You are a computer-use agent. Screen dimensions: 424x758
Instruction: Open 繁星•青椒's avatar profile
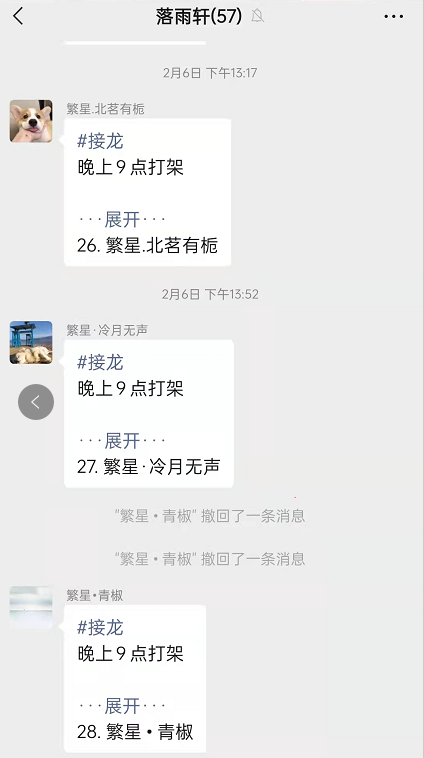pos(31,608)
